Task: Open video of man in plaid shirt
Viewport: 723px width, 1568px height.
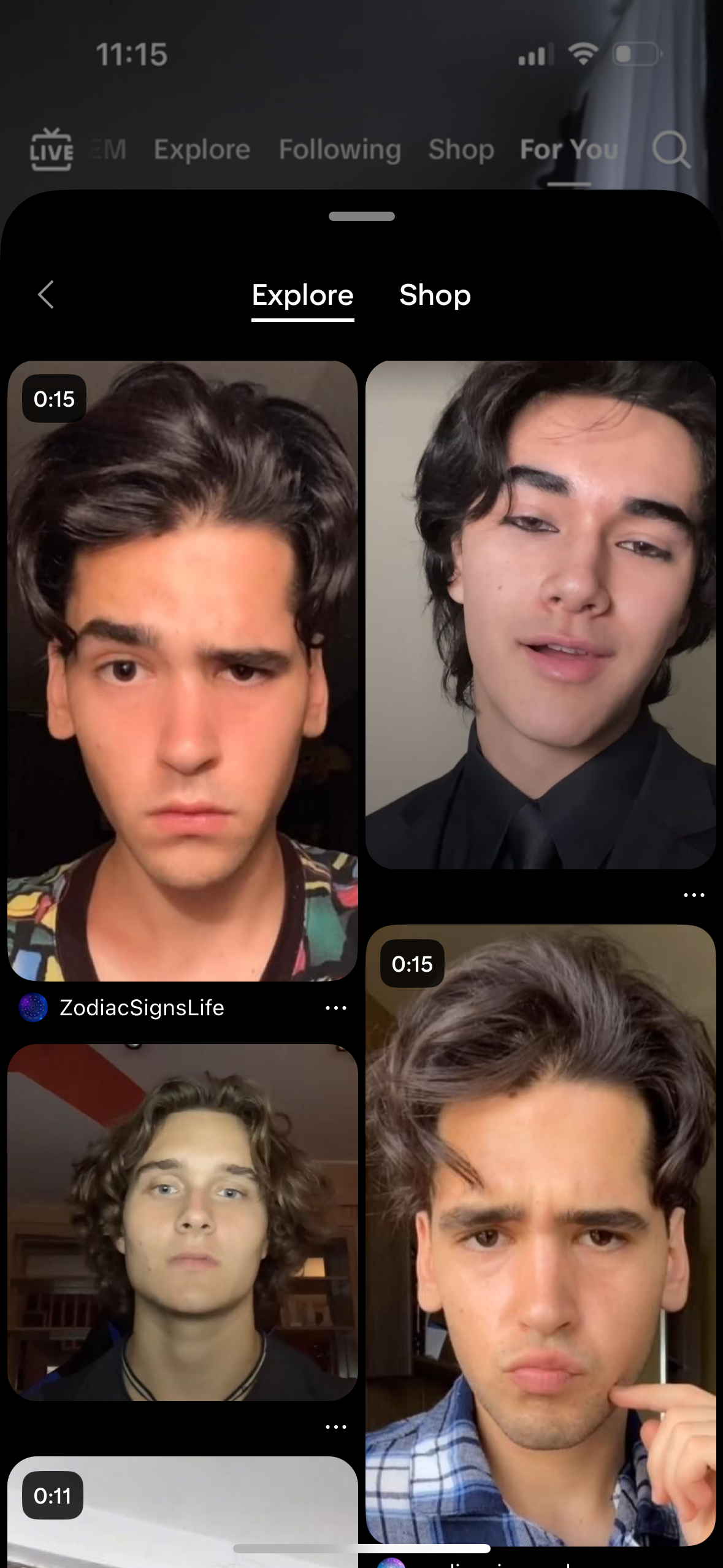Action: [540, 1233]
